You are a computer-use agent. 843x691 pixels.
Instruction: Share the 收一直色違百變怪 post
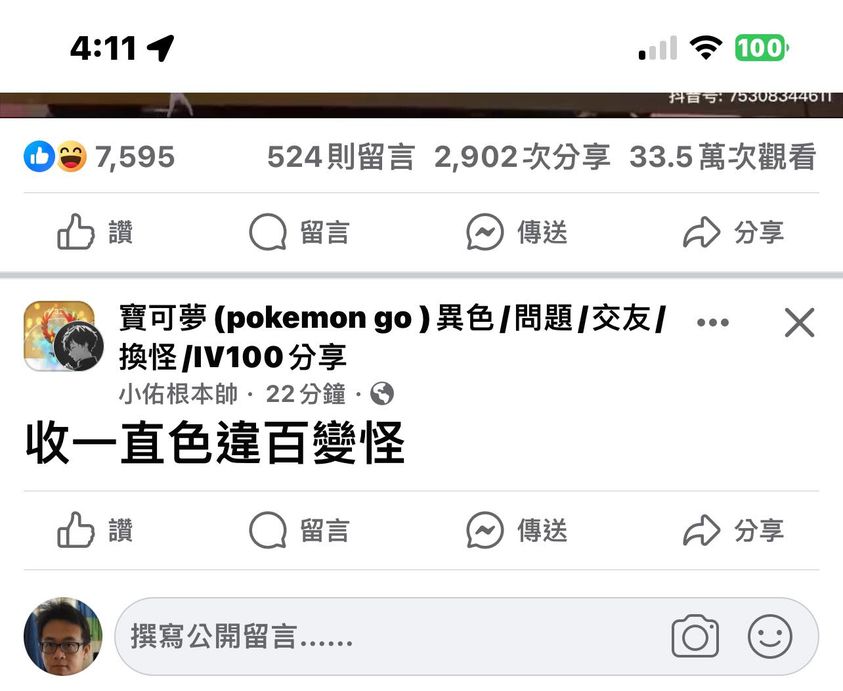pyautogui.click(x=733, y=530)
